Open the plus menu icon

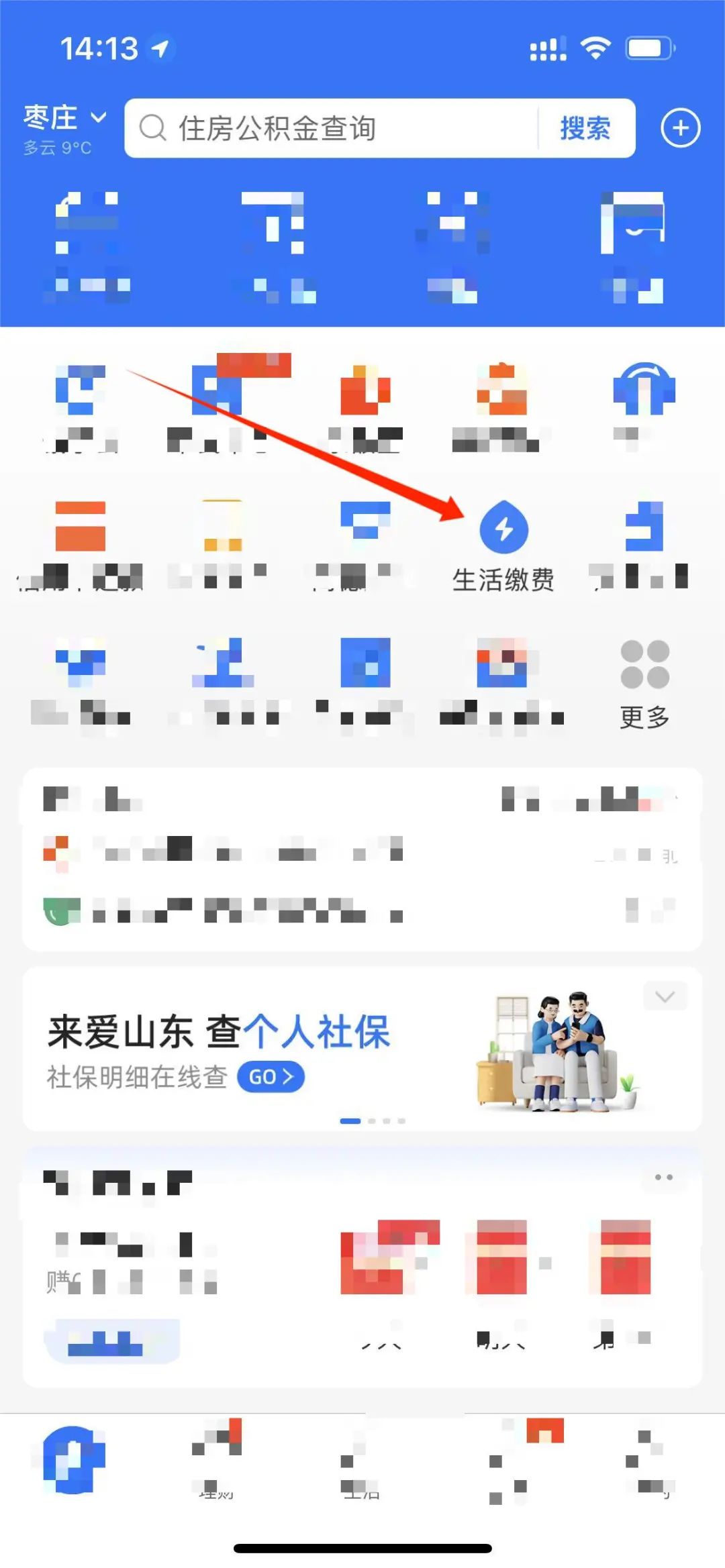680,127
